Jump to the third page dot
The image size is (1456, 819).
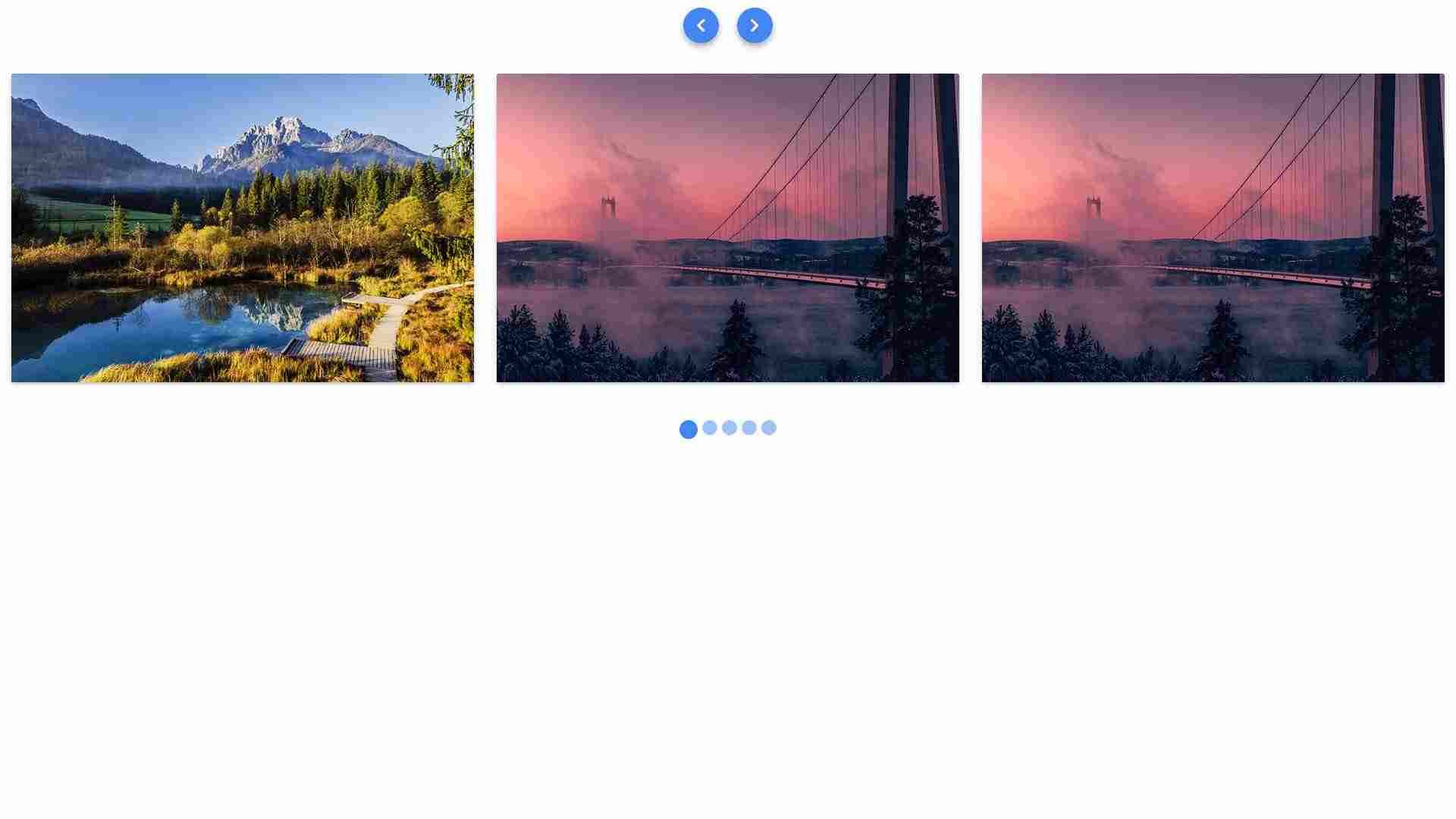[x=730, y=428]
